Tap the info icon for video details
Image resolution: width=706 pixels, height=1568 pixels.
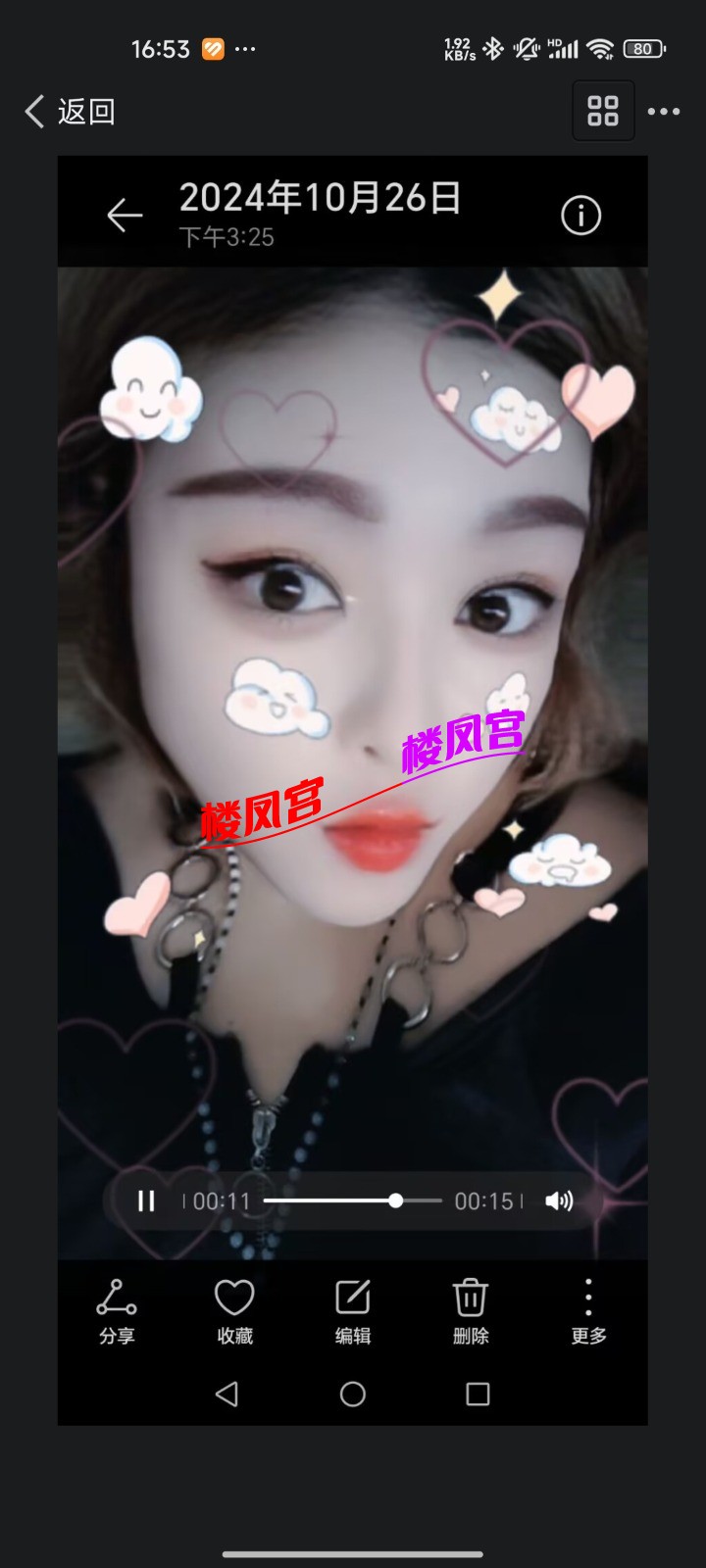(581, 215)
